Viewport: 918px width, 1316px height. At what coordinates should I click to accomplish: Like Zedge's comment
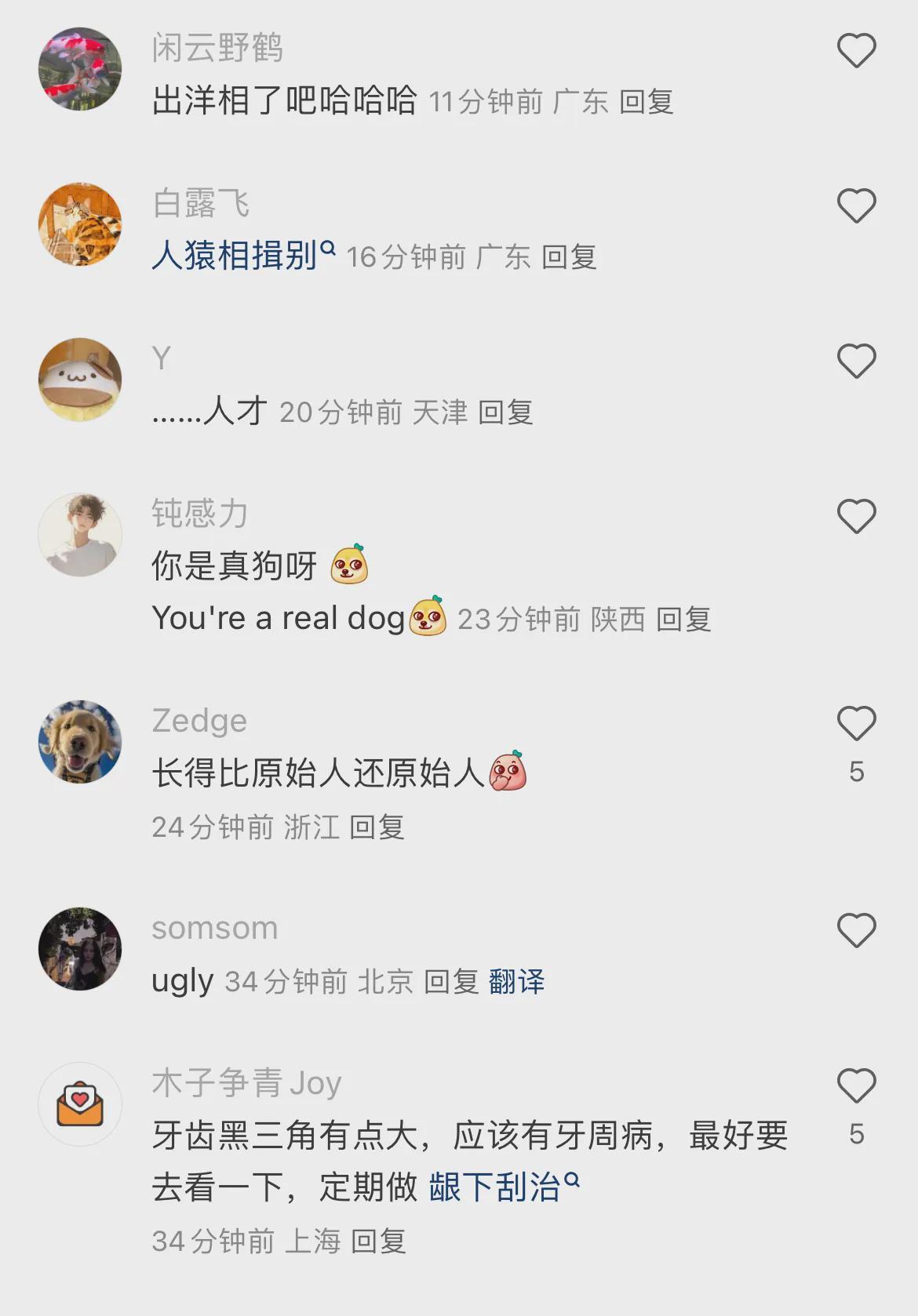click(x=856, y=724)
